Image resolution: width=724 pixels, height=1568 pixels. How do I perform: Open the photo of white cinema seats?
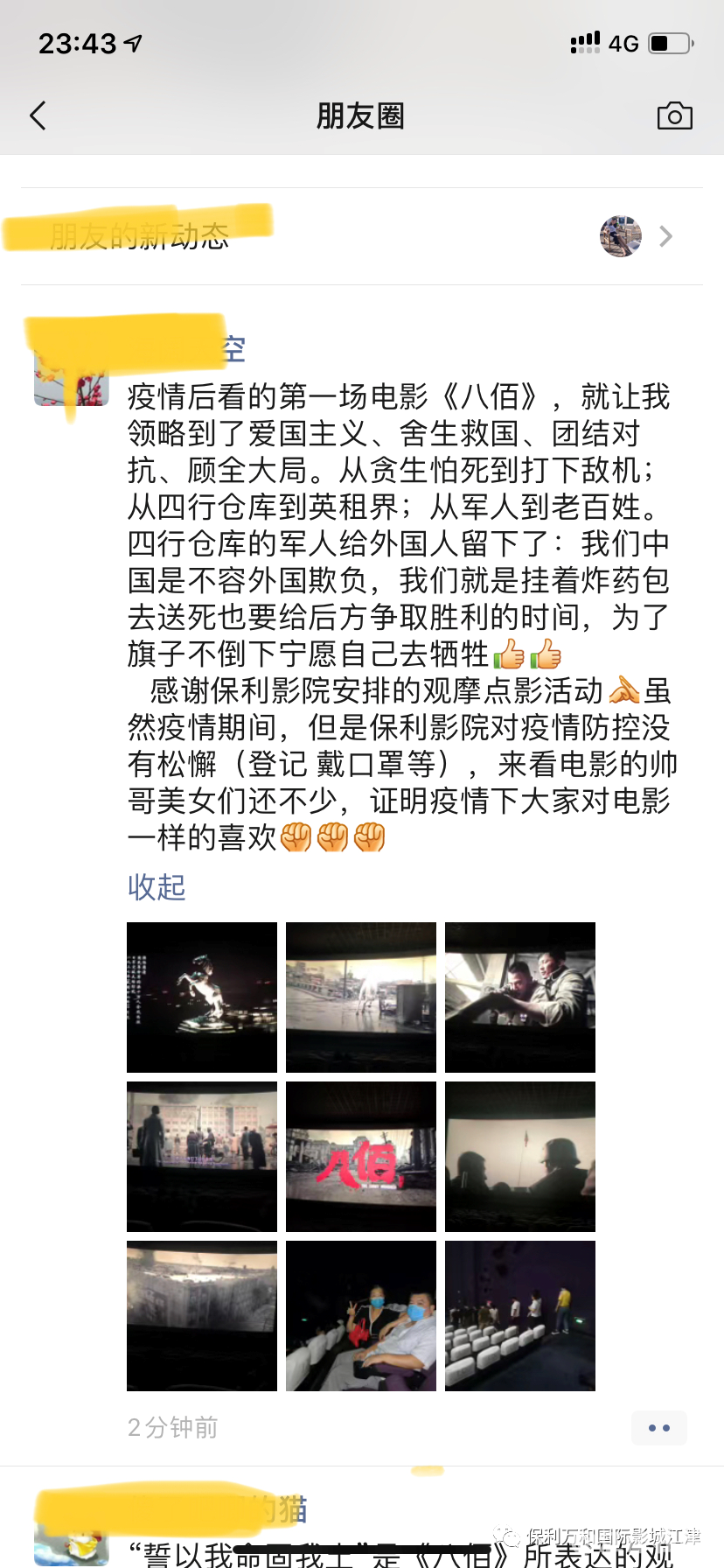click(x=520, y=1316)
